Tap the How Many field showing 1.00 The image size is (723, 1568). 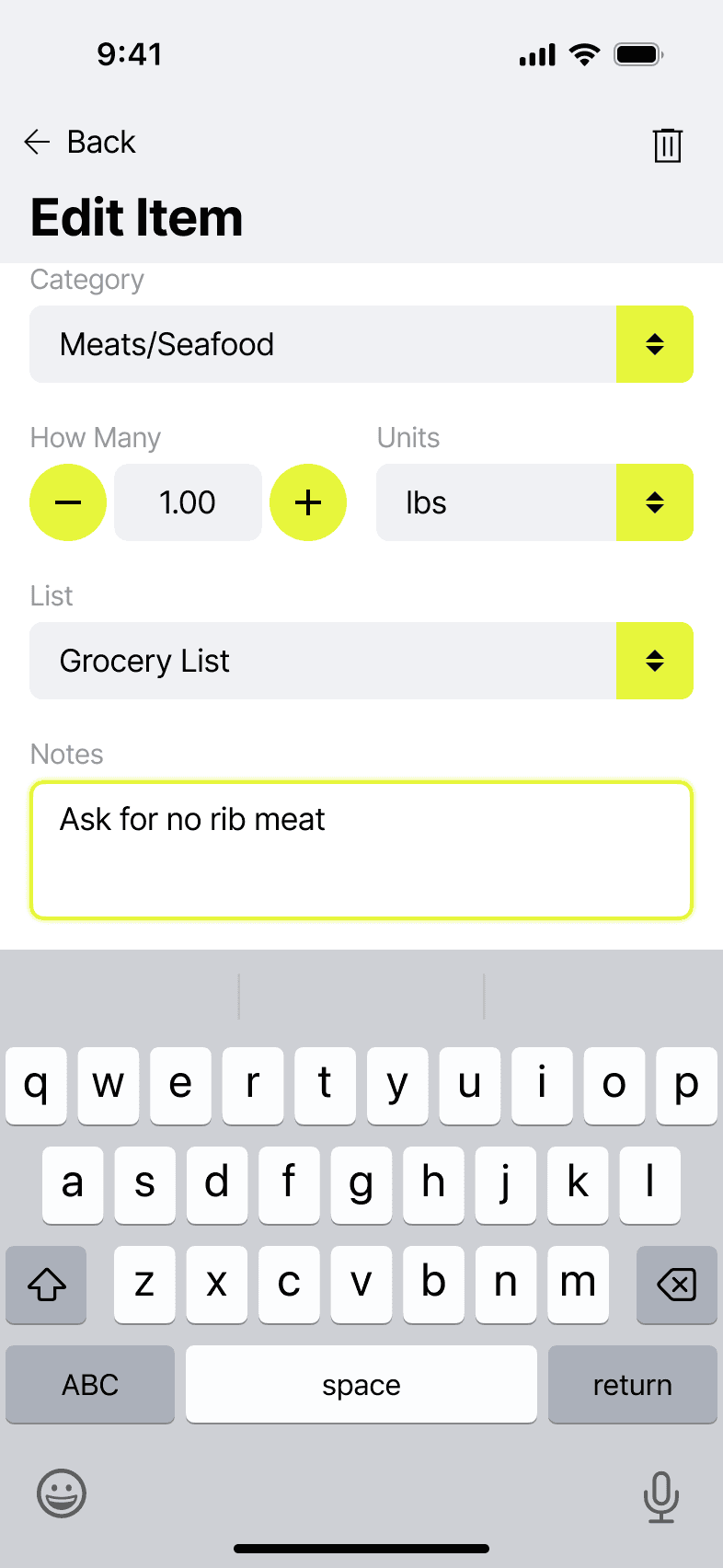pos(188,502)
